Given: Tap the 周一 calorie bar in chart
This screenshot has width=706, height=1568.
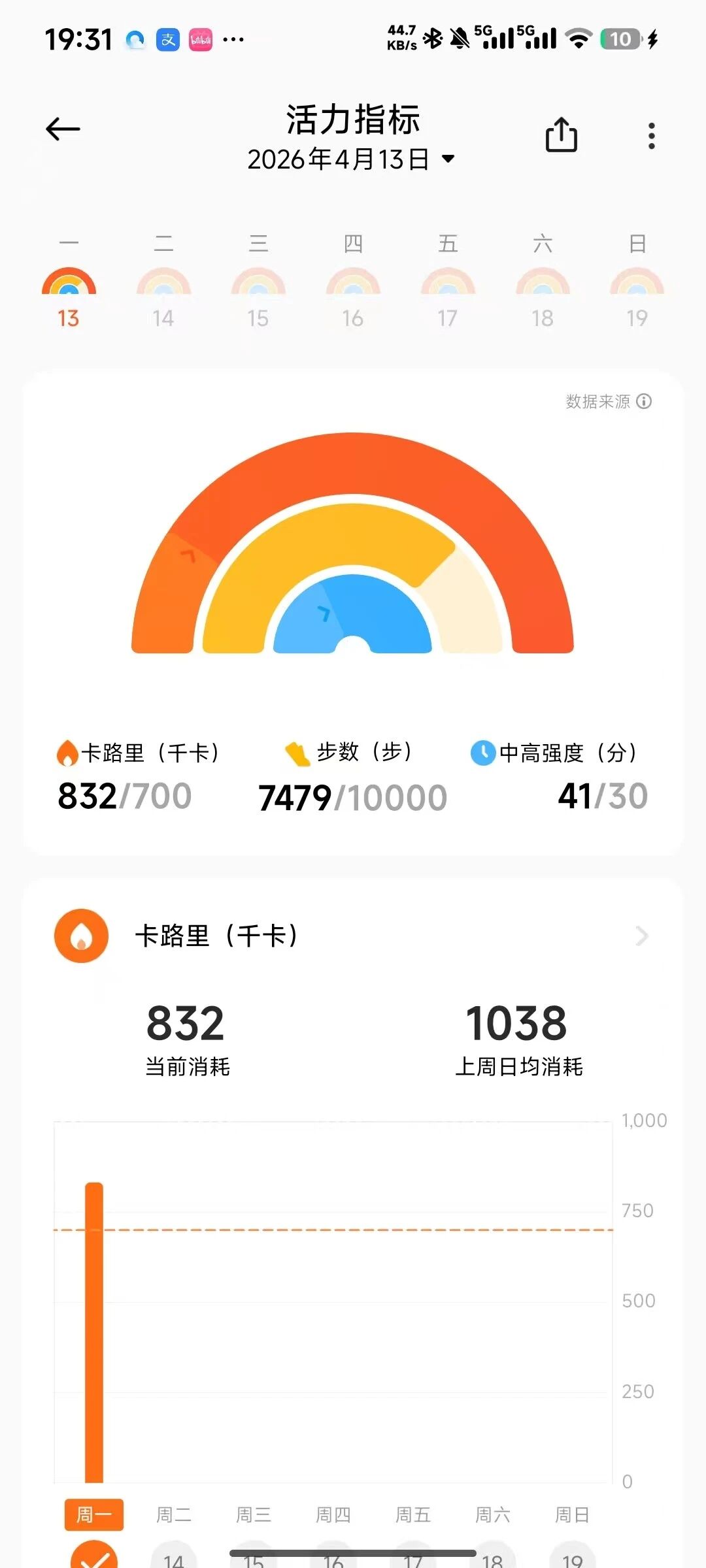Looking at the screenshot, I should pos(94,1333).
